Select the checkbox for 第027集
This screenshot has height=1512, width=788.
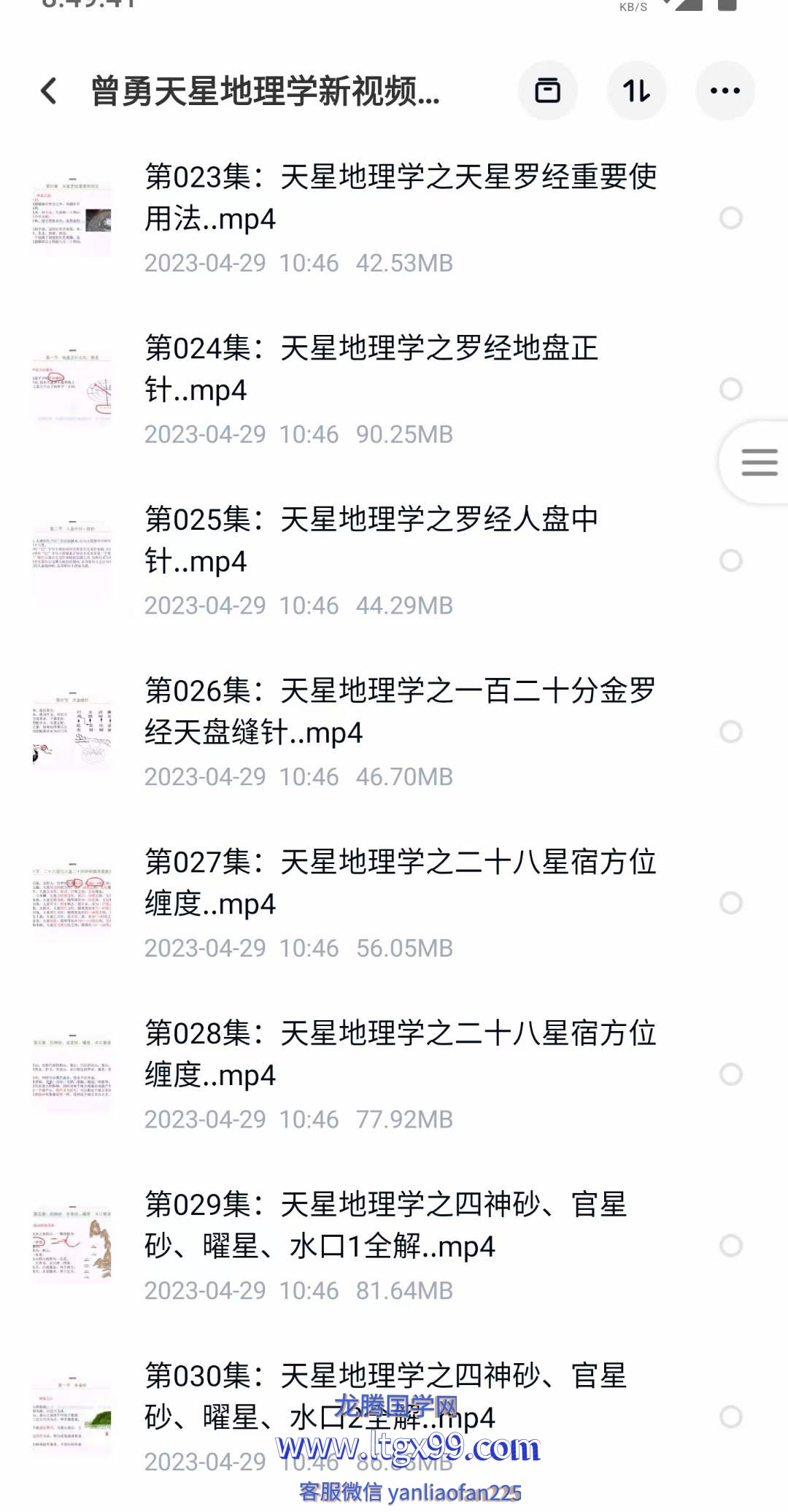pyautogui.click(x=730, y=903)
